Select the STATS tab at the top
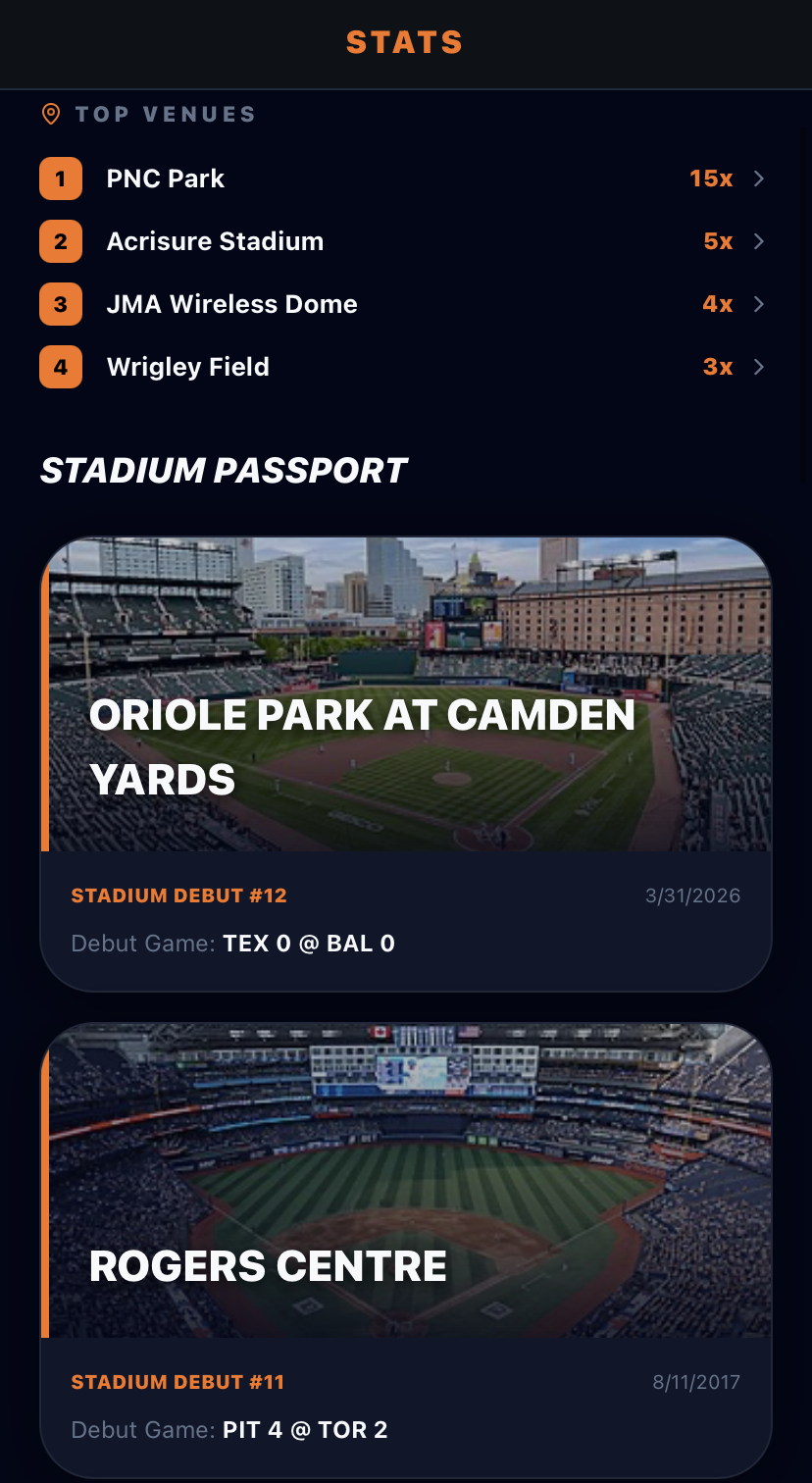 pyautogui.click(x=404, y=42)
